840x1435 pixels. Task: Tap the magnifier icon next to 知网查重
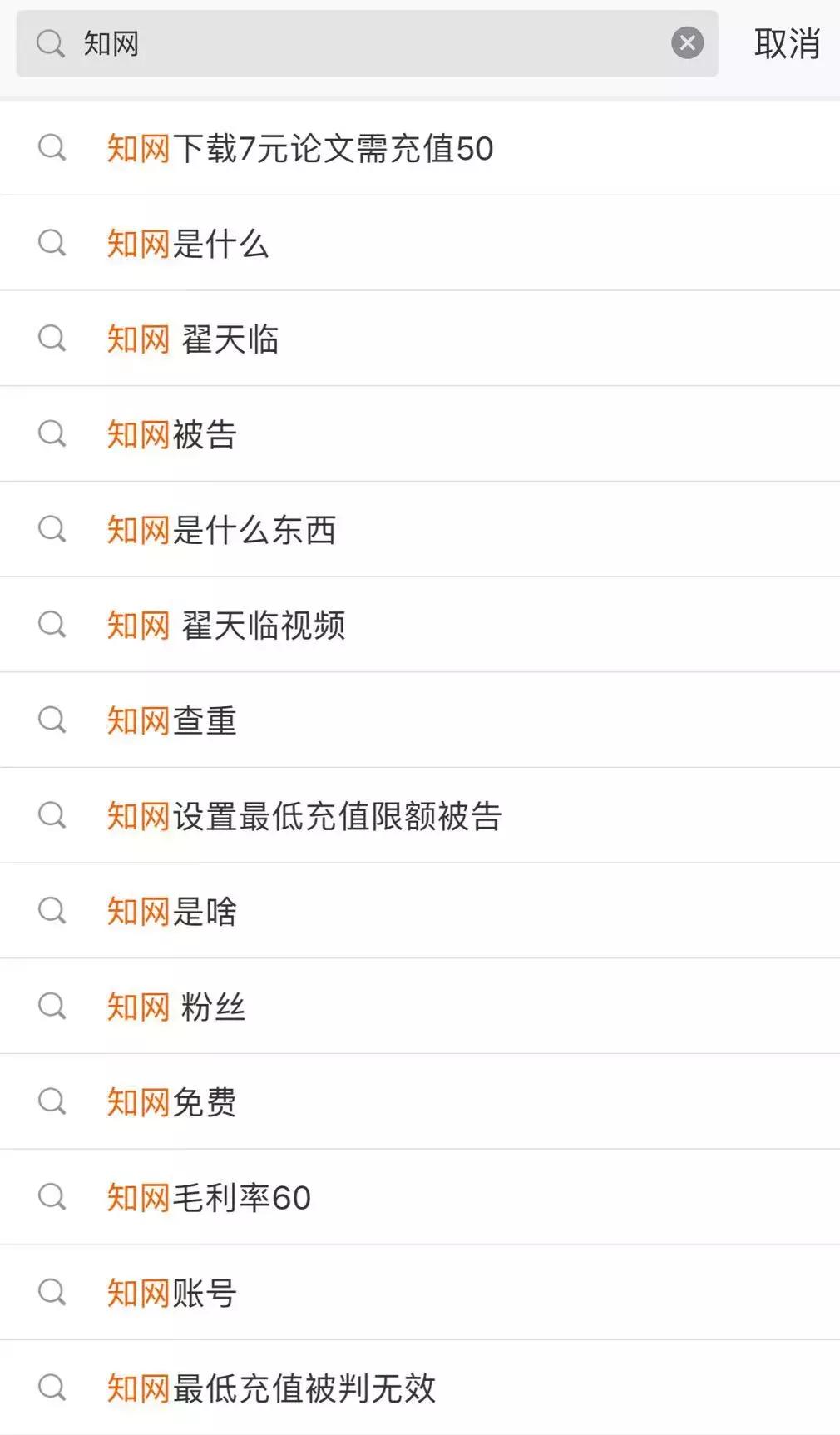pos(53,720)
